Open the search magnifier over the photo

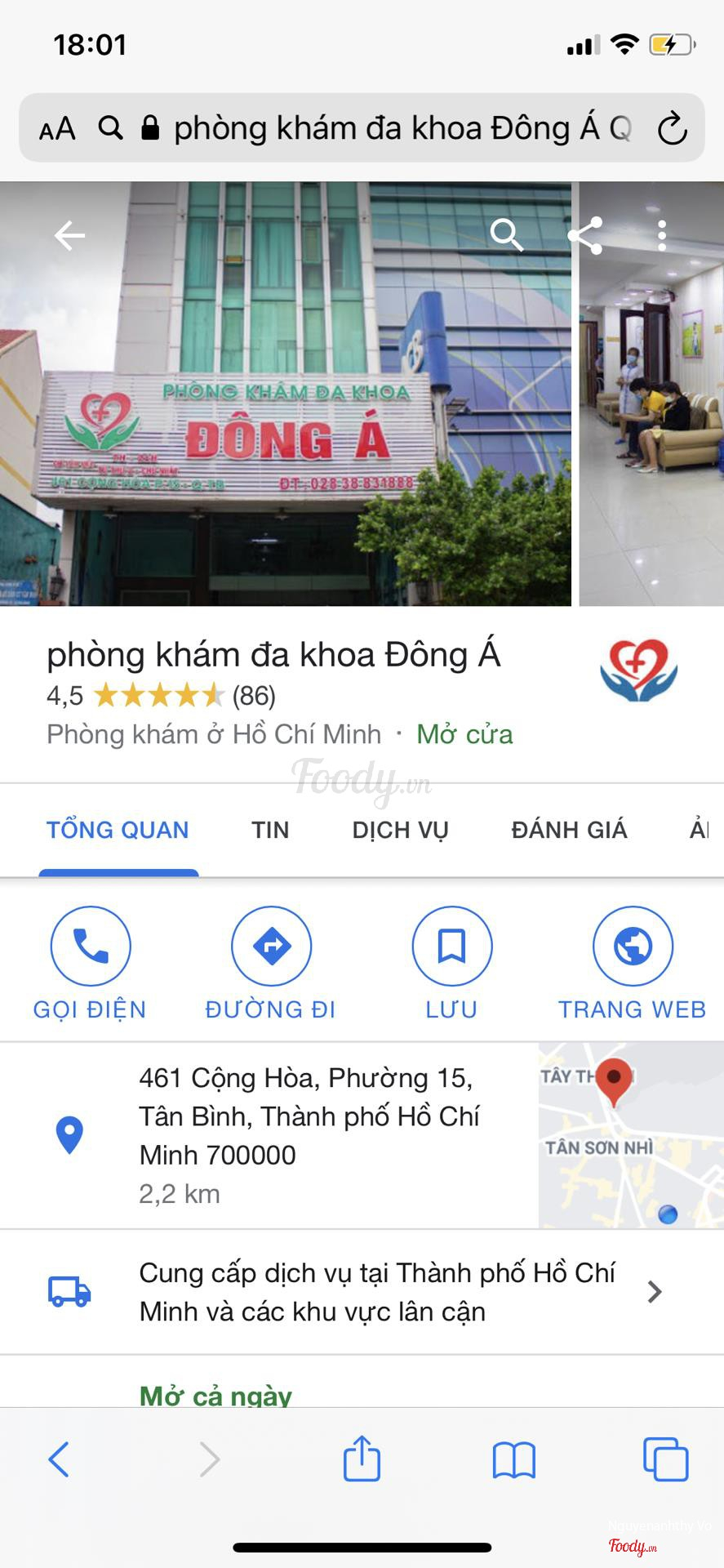506,235
